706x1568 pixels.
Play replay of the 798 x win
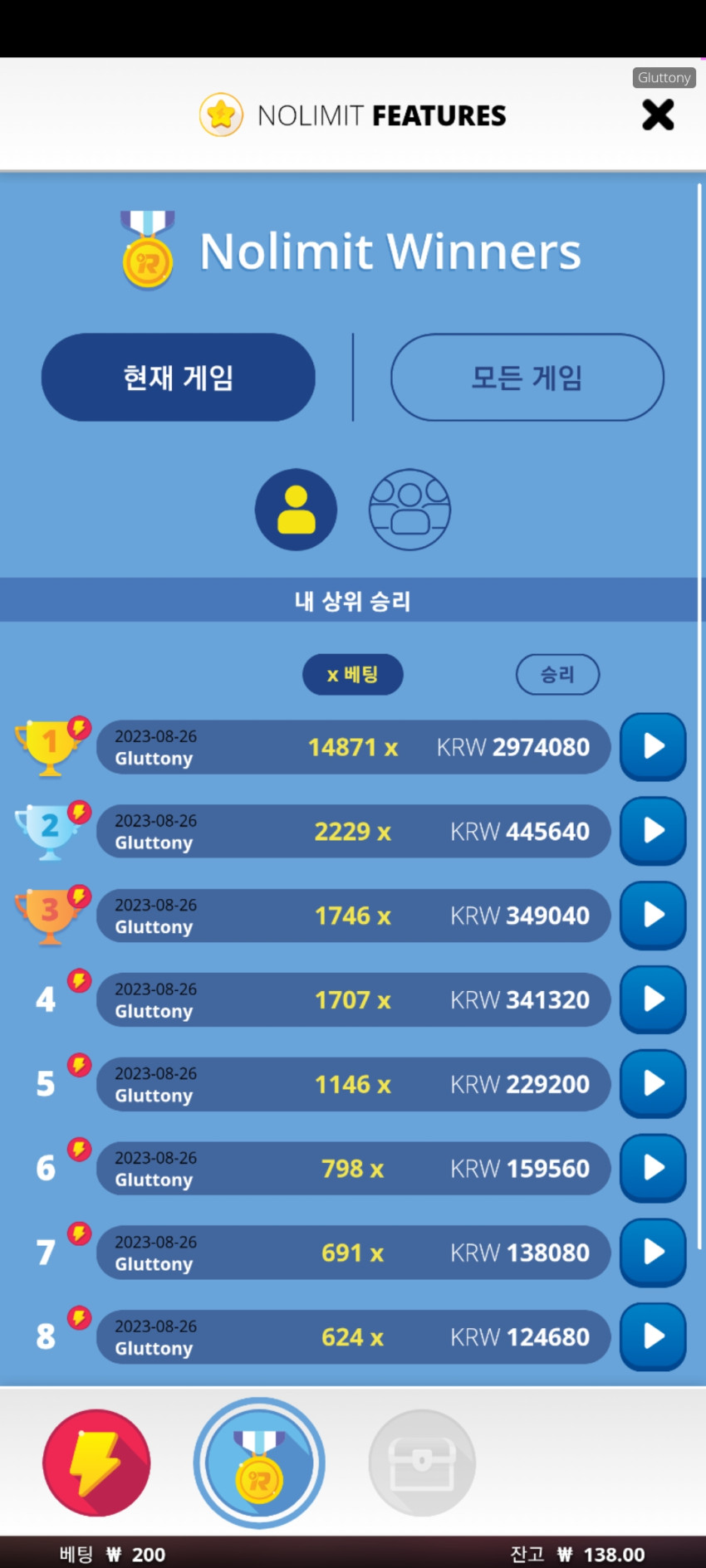pos(654,1168)
